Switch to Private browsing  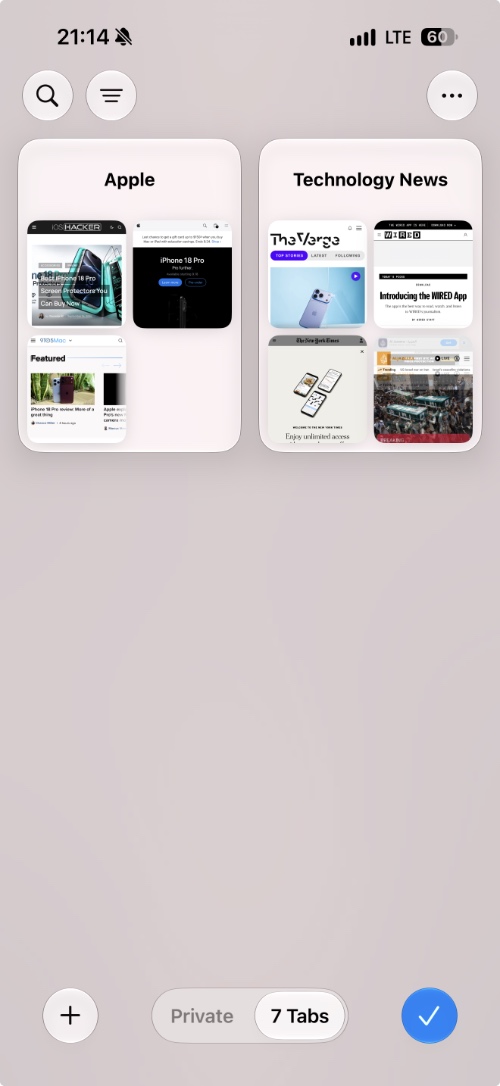pos(202,1016)
